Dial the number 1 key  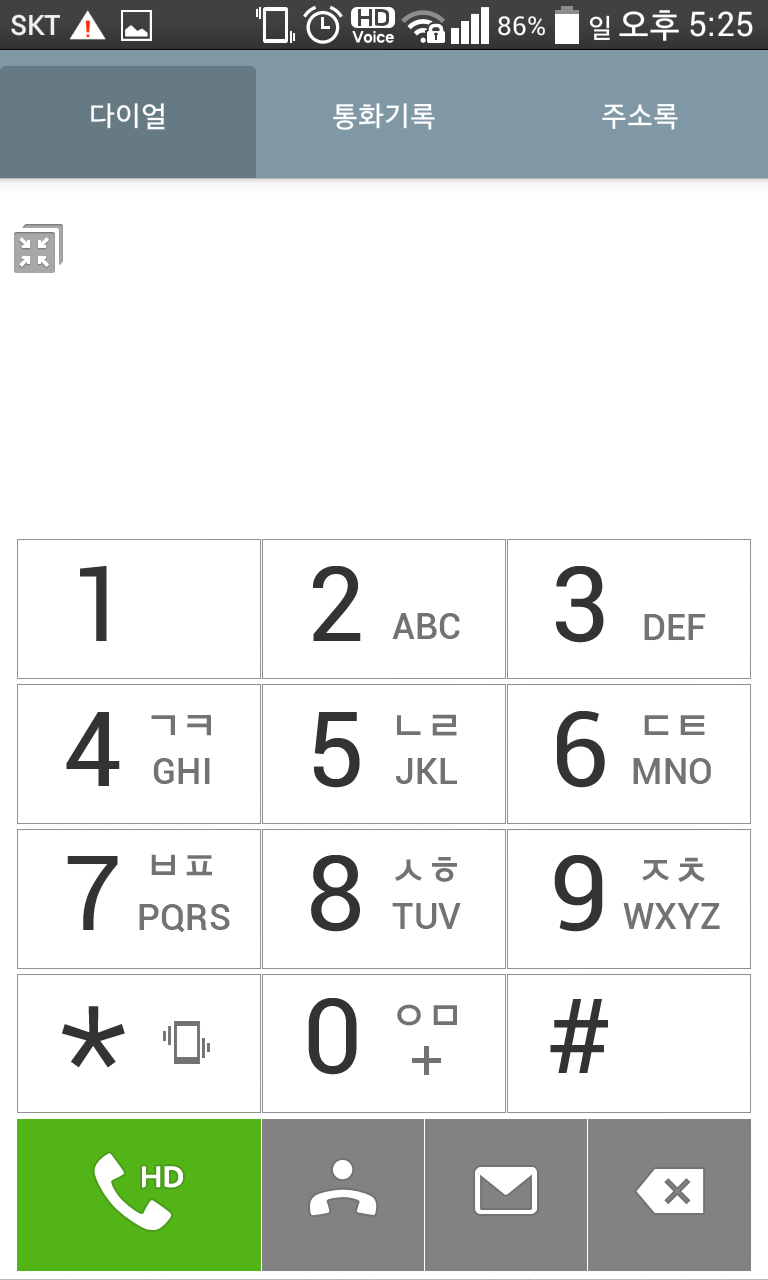[x=139, y=608]
